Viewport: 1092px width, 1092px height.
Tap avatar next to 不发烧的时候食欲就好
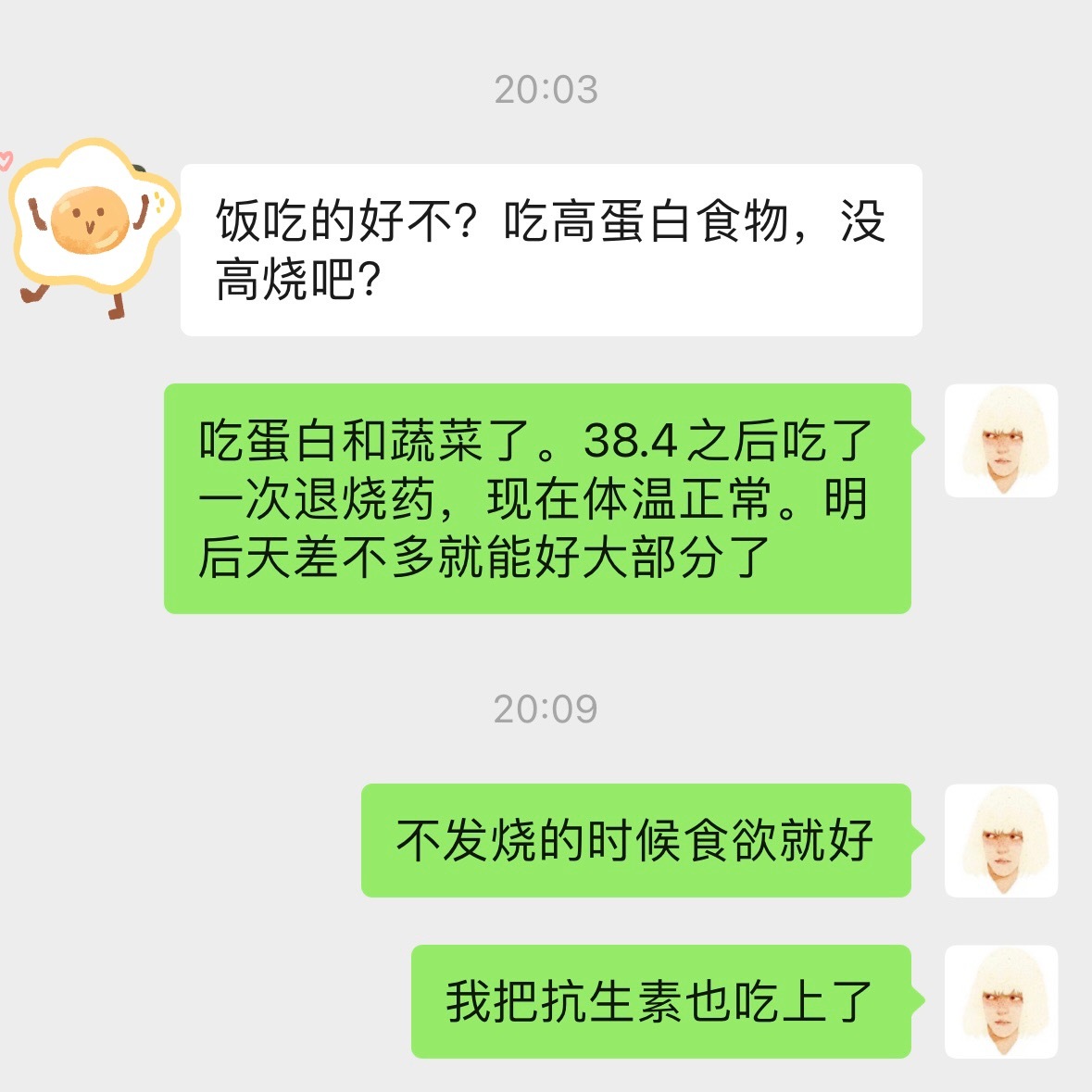click(1000, 840)
